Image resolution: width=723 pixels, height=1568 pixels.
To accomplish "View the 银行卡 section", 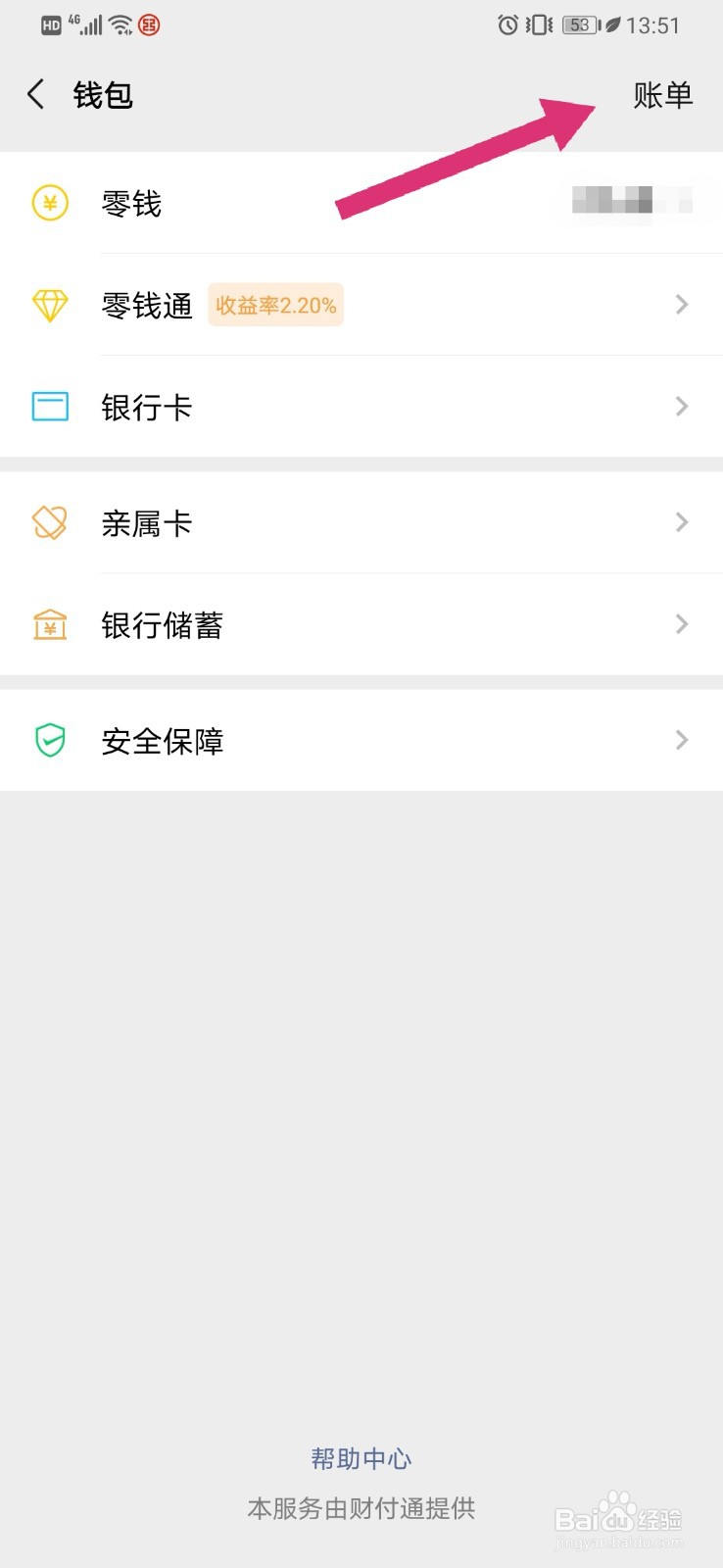I will 361,407.
